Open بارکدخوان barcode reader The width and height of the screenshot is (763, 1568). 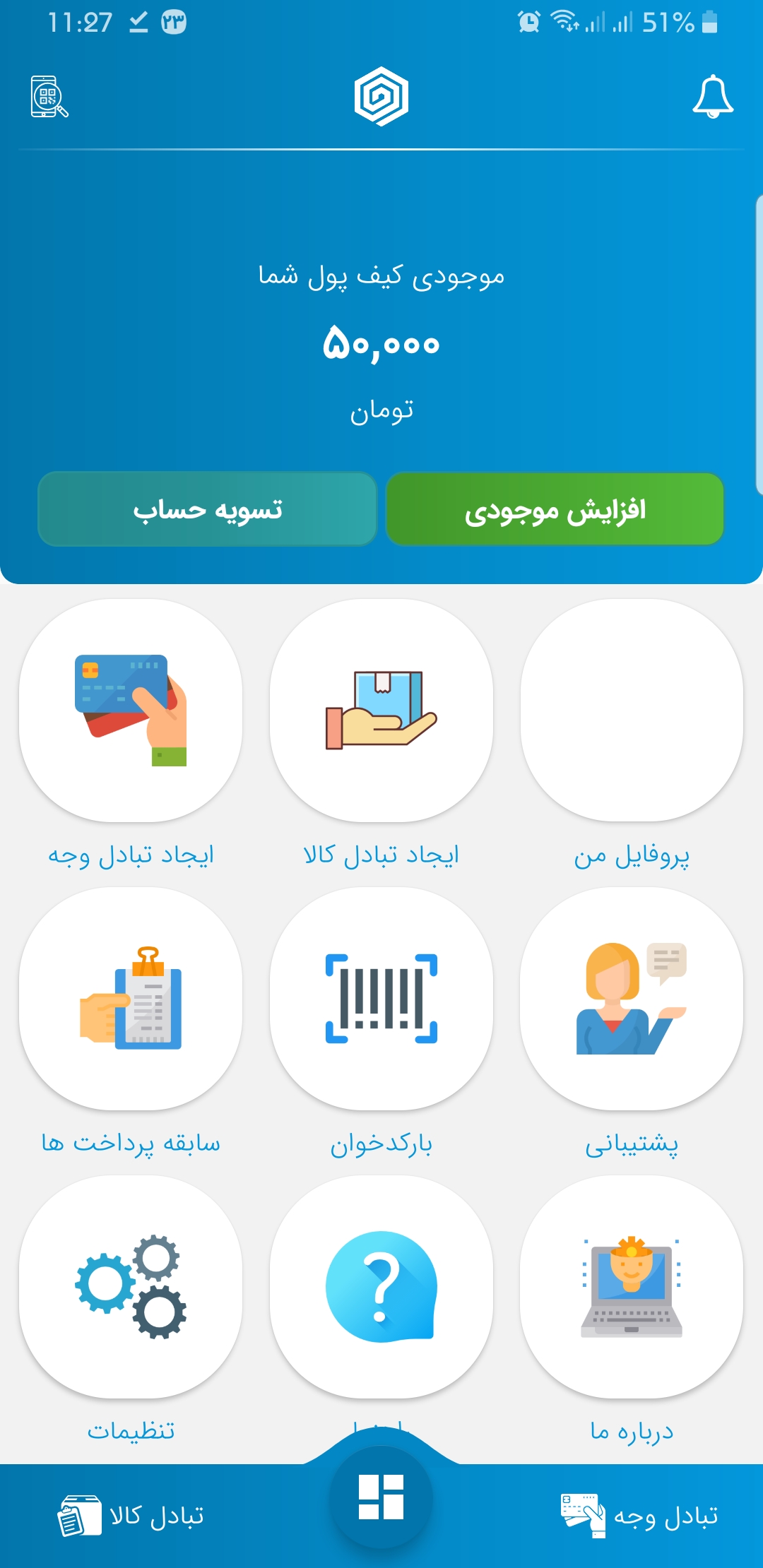point(381,999)
